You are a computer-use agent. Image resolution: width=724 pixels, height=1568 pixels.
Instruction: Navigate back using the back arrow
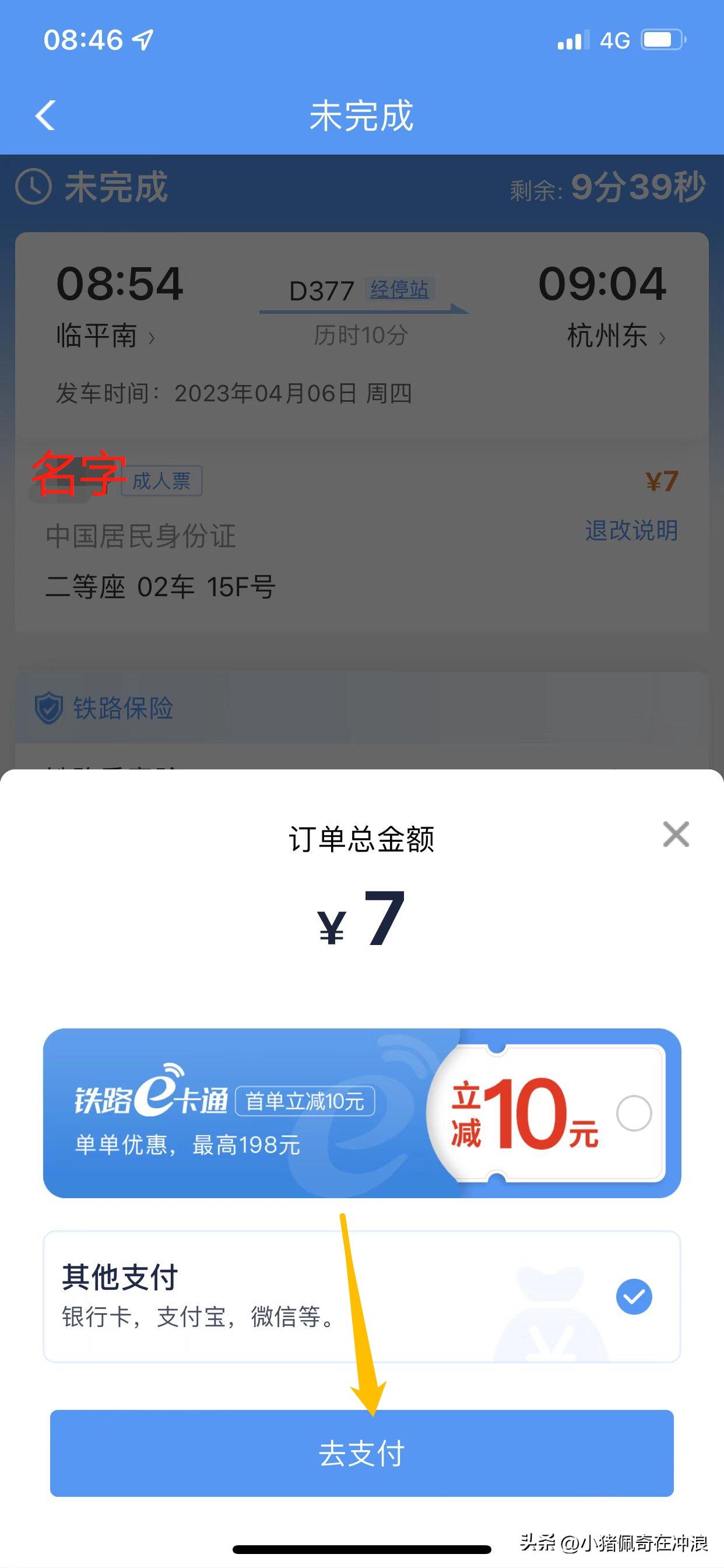point(44,116)
